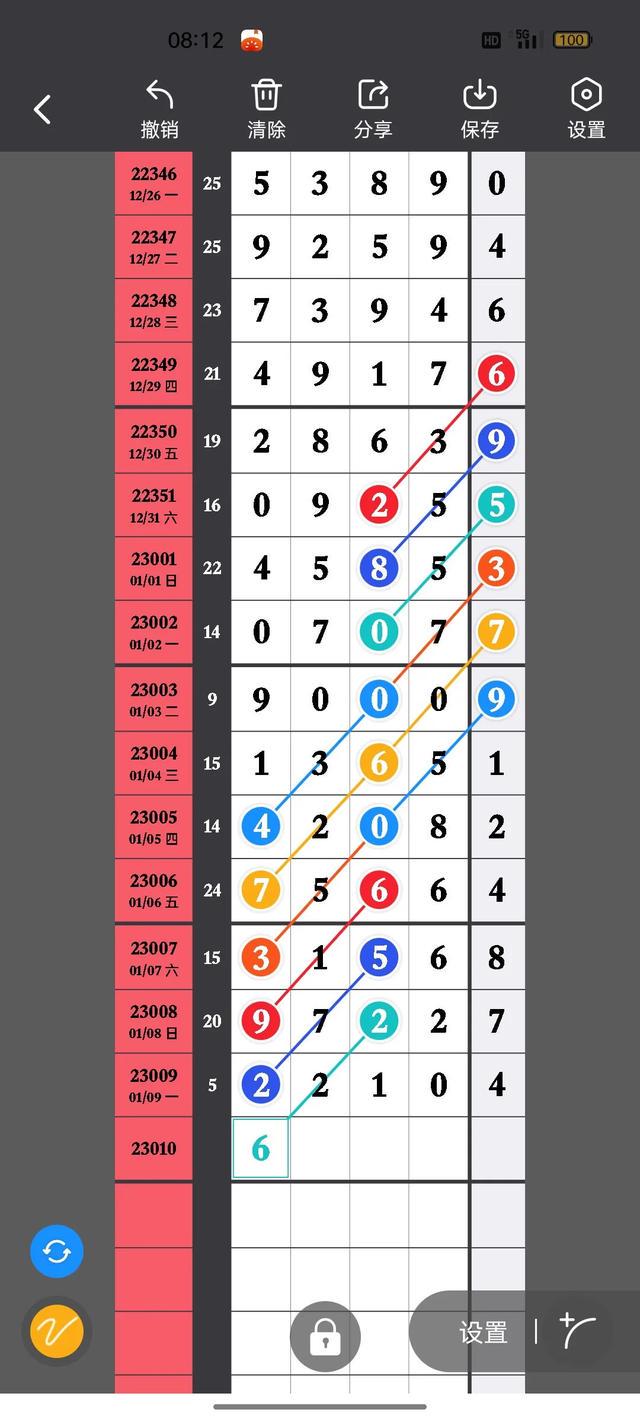
Task: Clear all drawn marks (清除)
Action: pyautogui.click(x=266, y=109)
